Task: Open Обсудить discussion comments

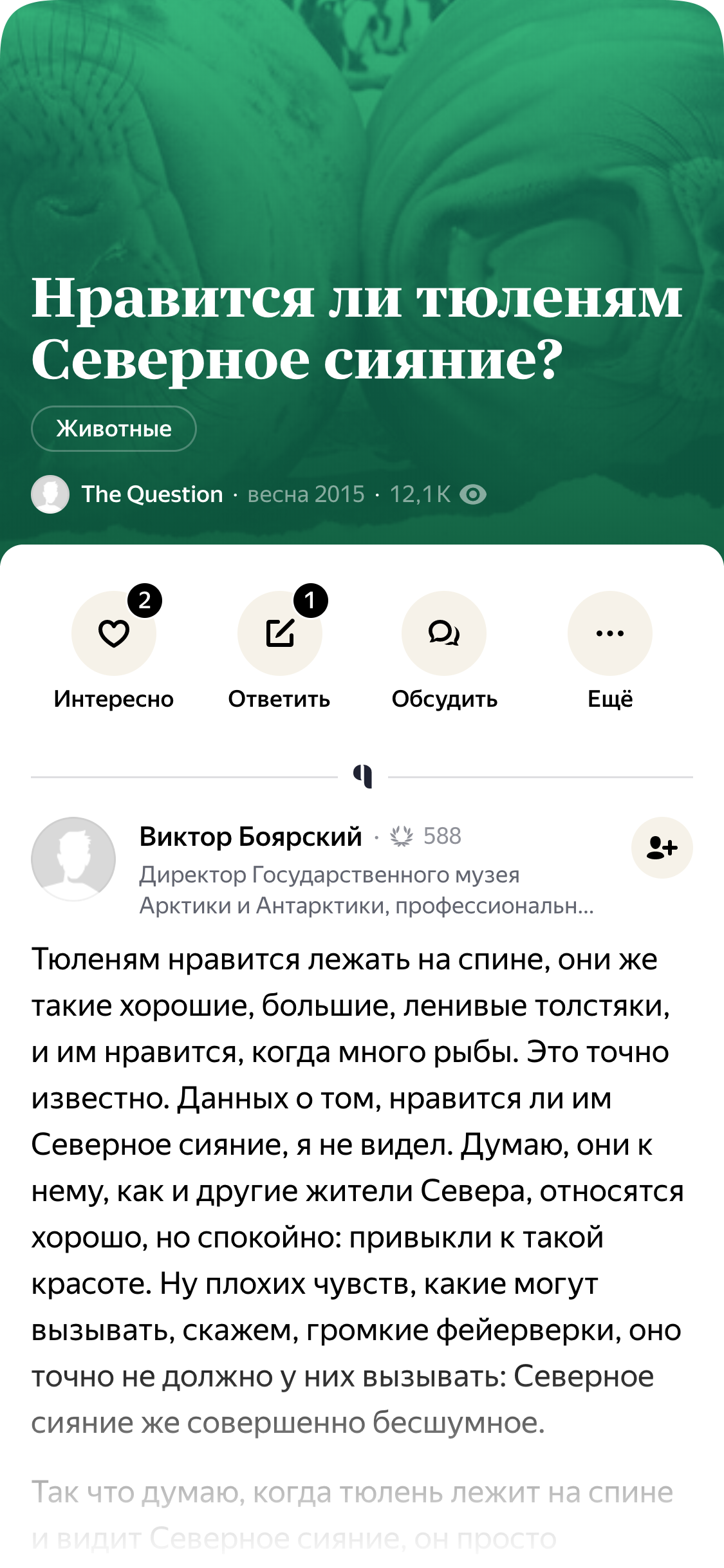Action: coord(444,634)
